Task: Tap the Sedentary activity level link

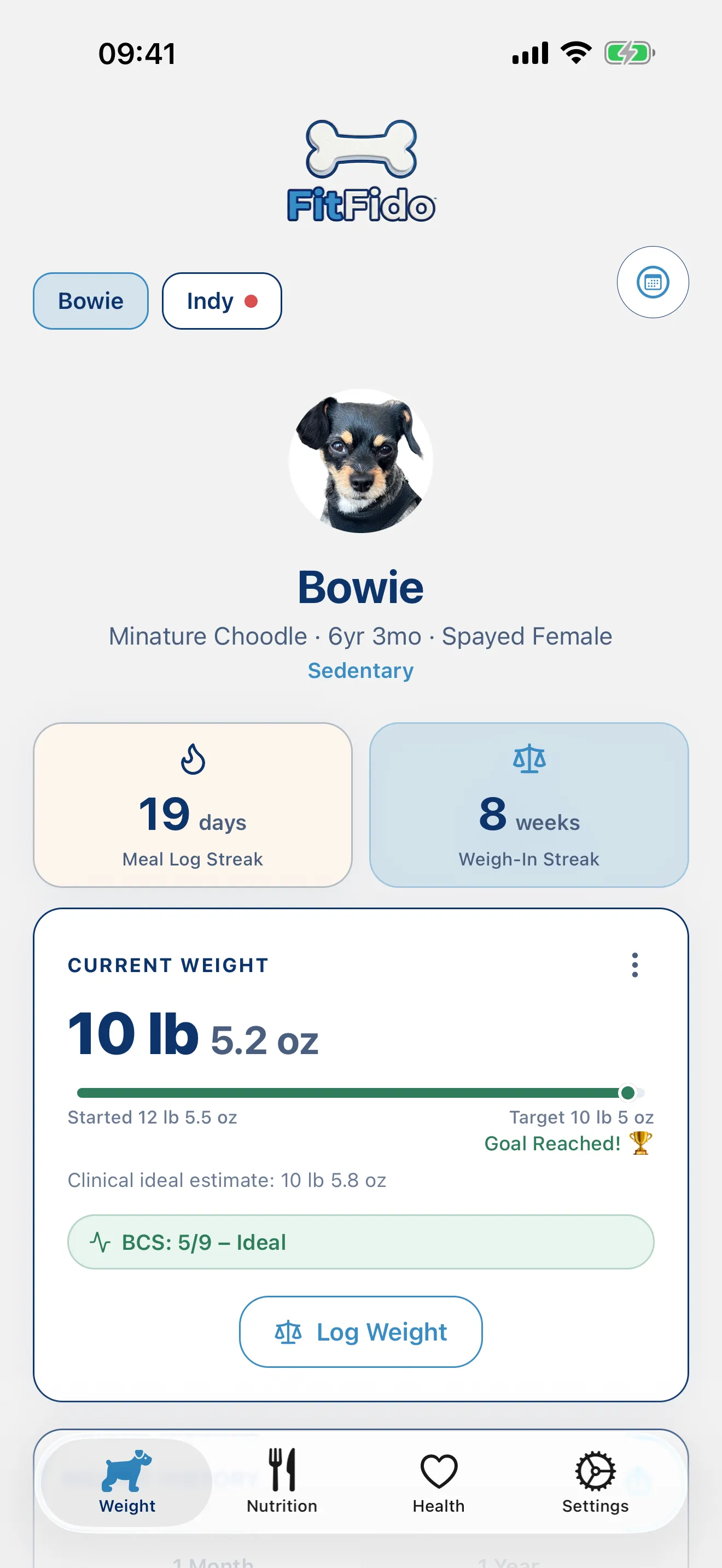Action: coord(360,670)
